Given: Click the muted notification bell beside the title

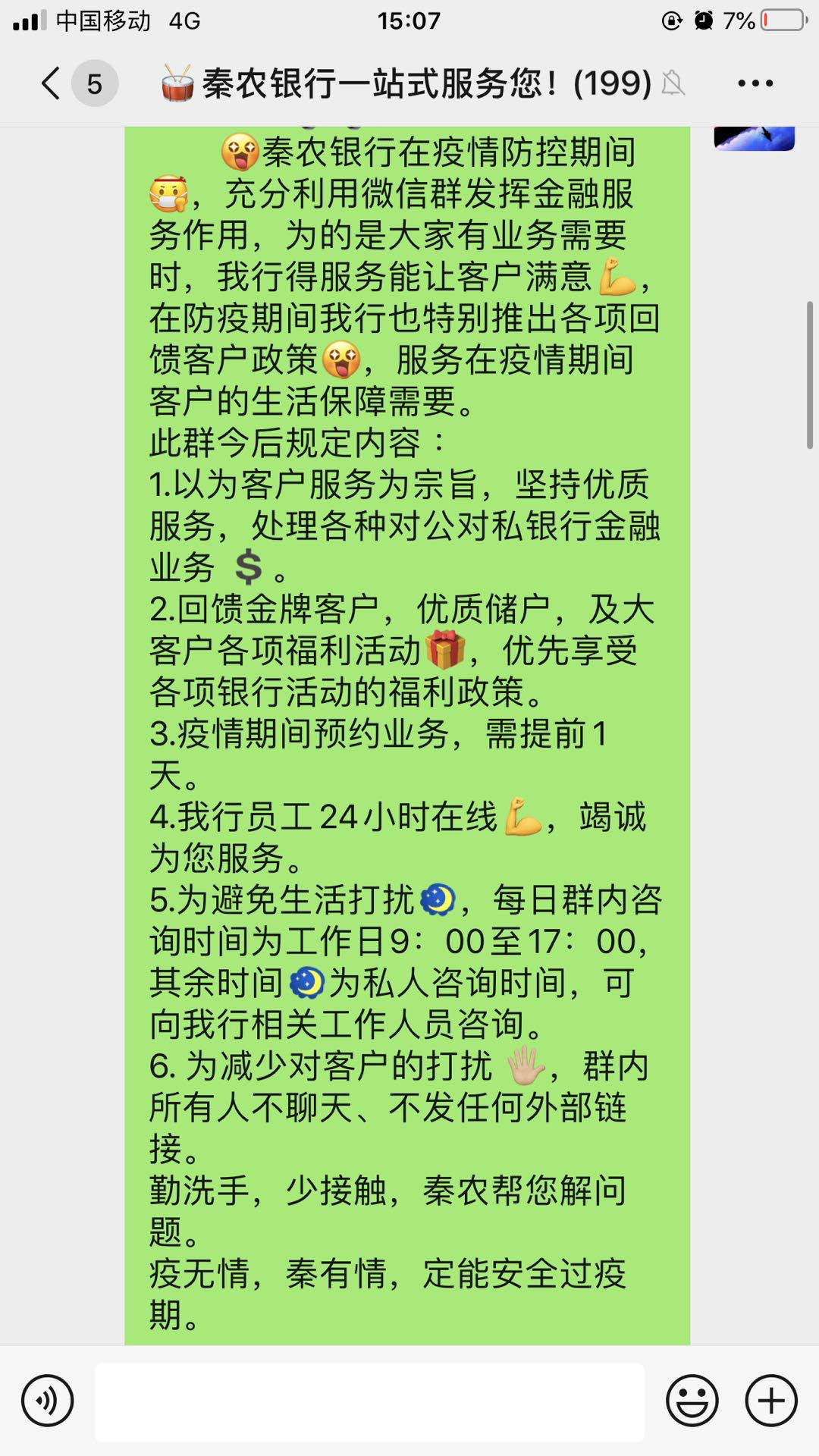Looking at the screenshot, I should pos(673,85).
